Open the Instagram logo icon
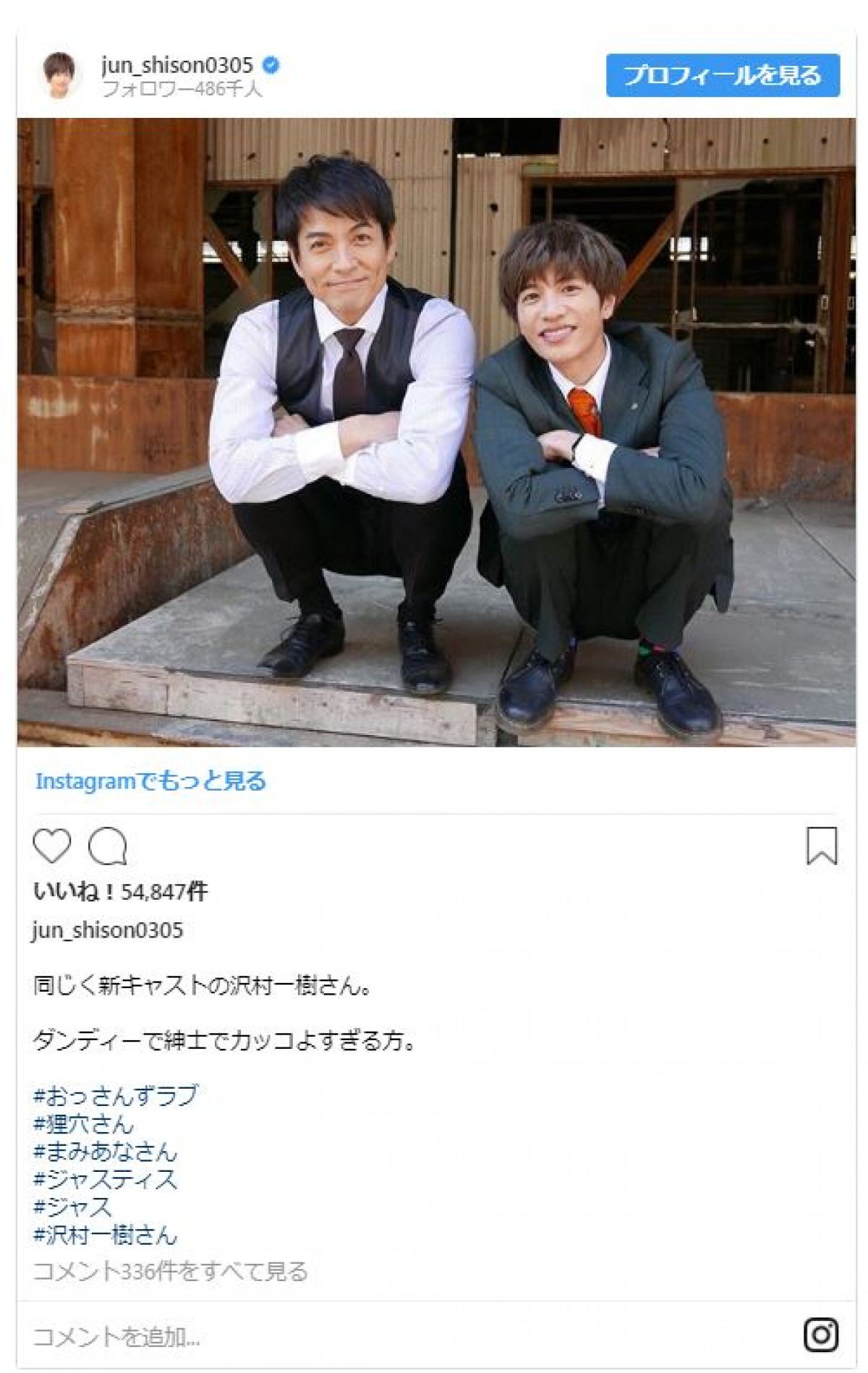The image size is (868, 1373). point(821,1335)
